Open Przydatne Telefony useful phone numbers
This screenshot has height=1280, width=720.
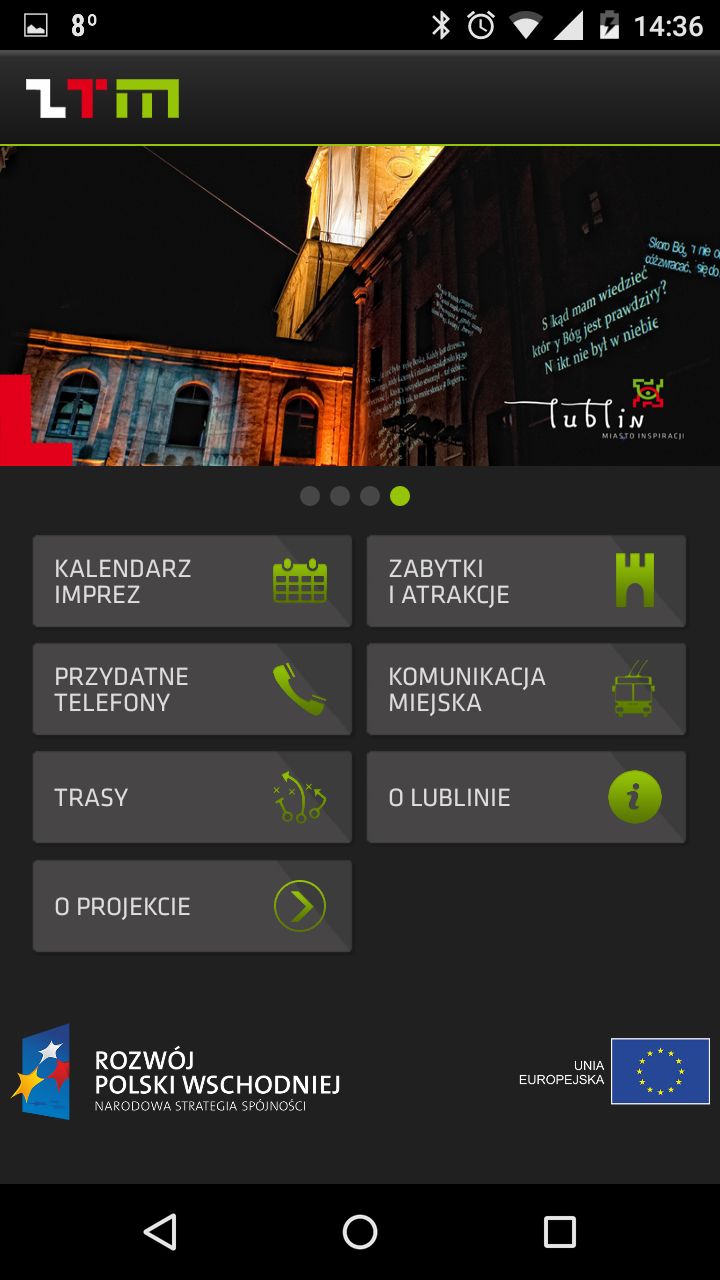point(192,689)
